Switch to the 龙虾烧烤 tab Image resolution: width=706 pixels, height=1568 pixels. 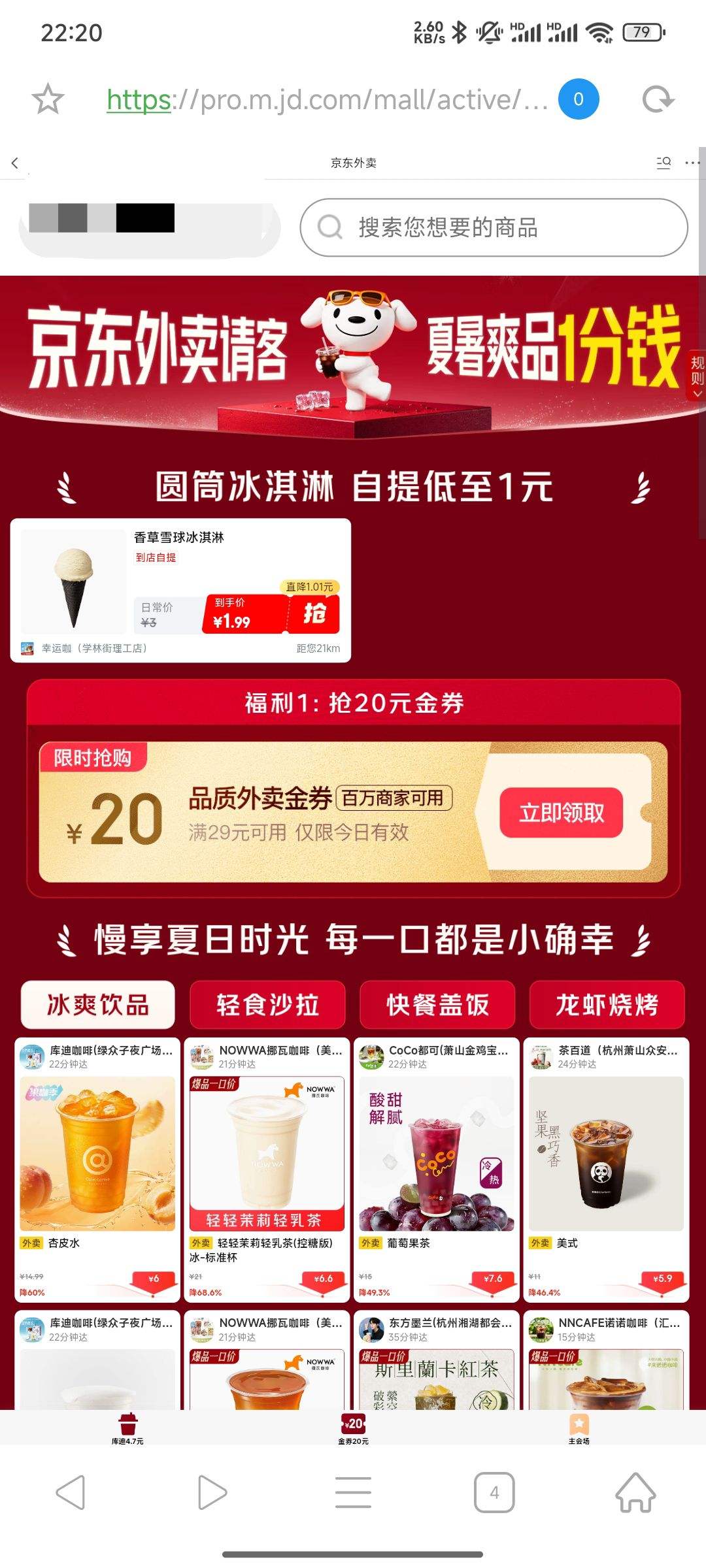click(x=607, y=1004)
